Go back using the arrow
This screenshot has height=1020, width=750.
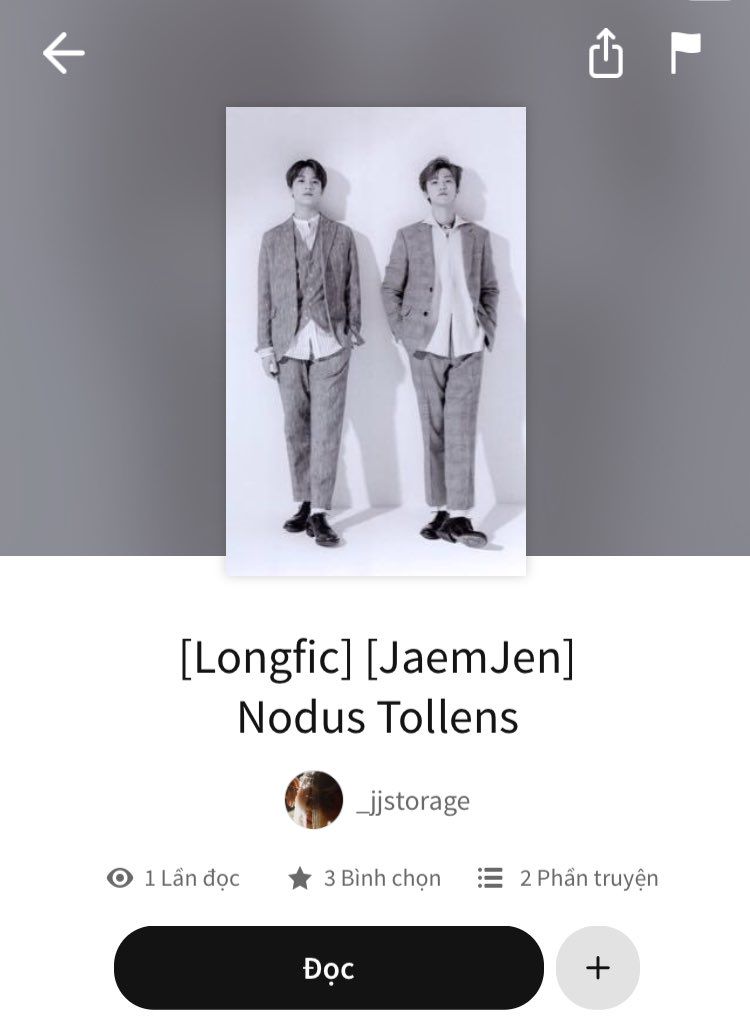[x=63, y=53]
